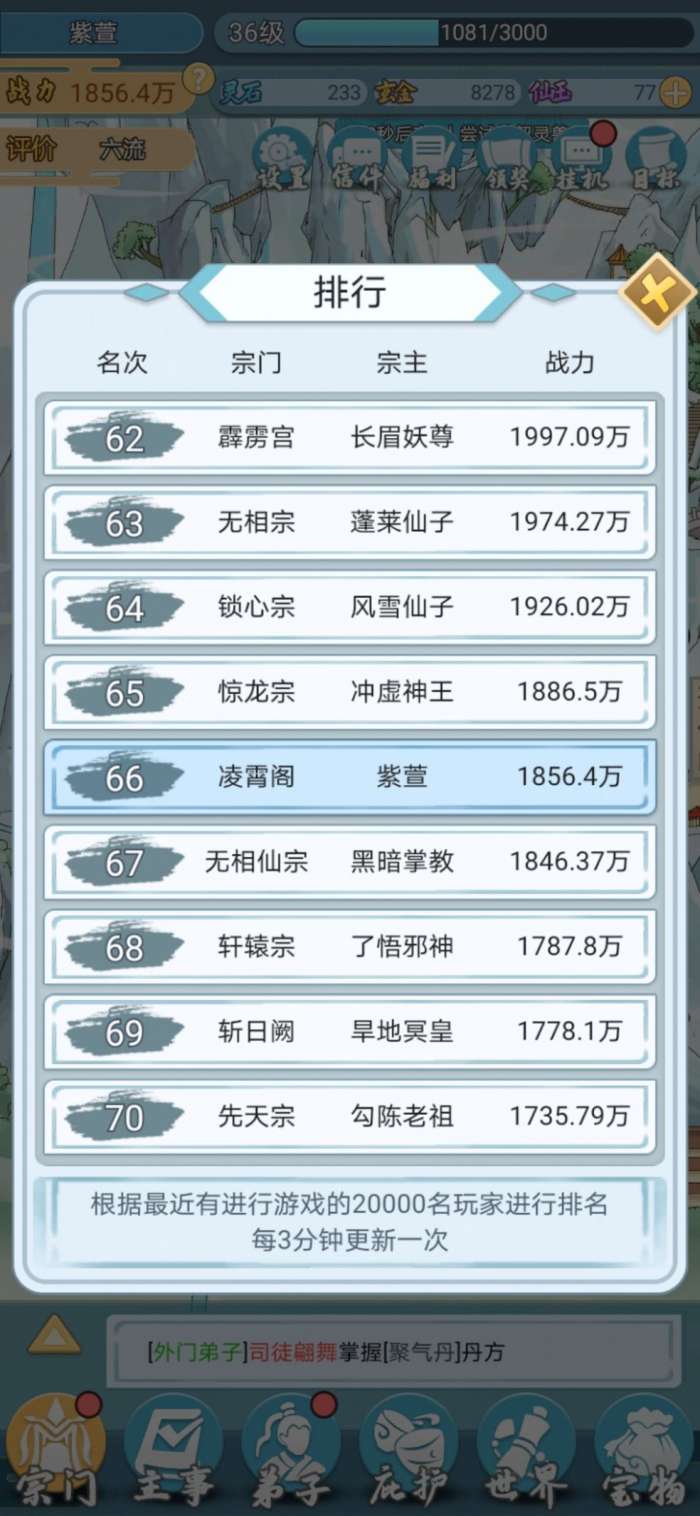
Task: Open 信件 mail
Action: (357, 162)
